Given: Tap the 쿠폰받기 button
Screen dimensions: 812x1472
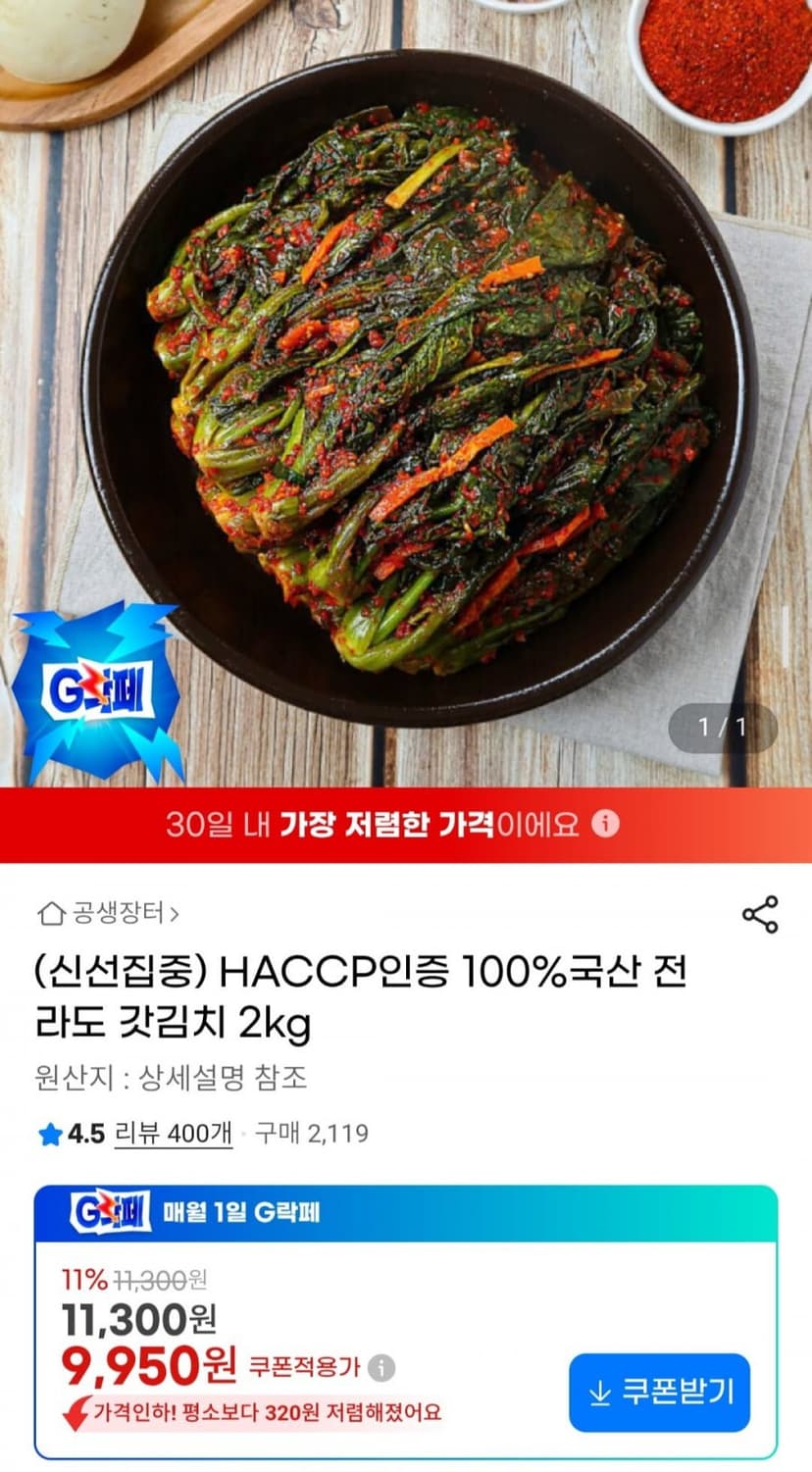Looking at the screenshot, I should coord(659,1392).
